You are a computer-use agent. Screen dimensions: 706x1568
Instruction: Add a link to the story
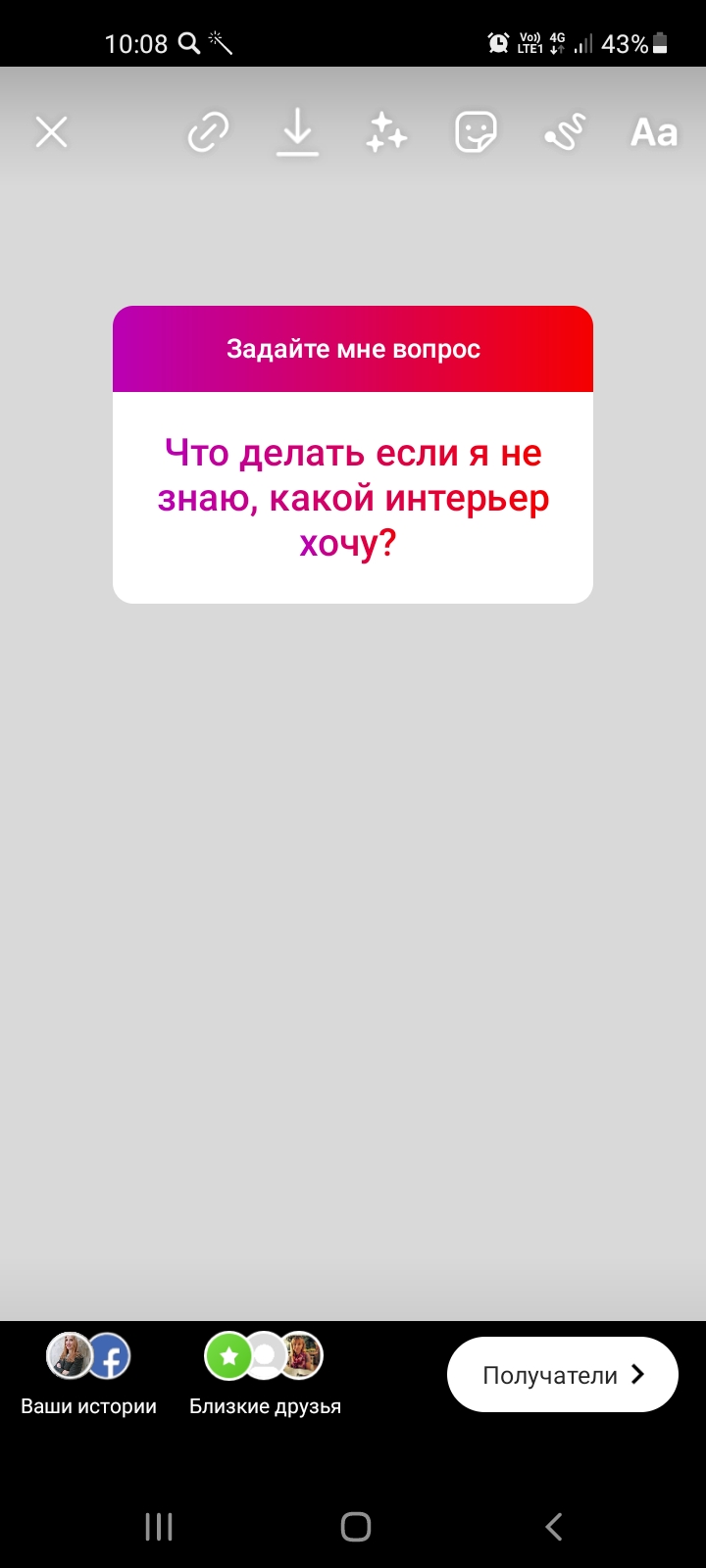(x=208, y=131)
